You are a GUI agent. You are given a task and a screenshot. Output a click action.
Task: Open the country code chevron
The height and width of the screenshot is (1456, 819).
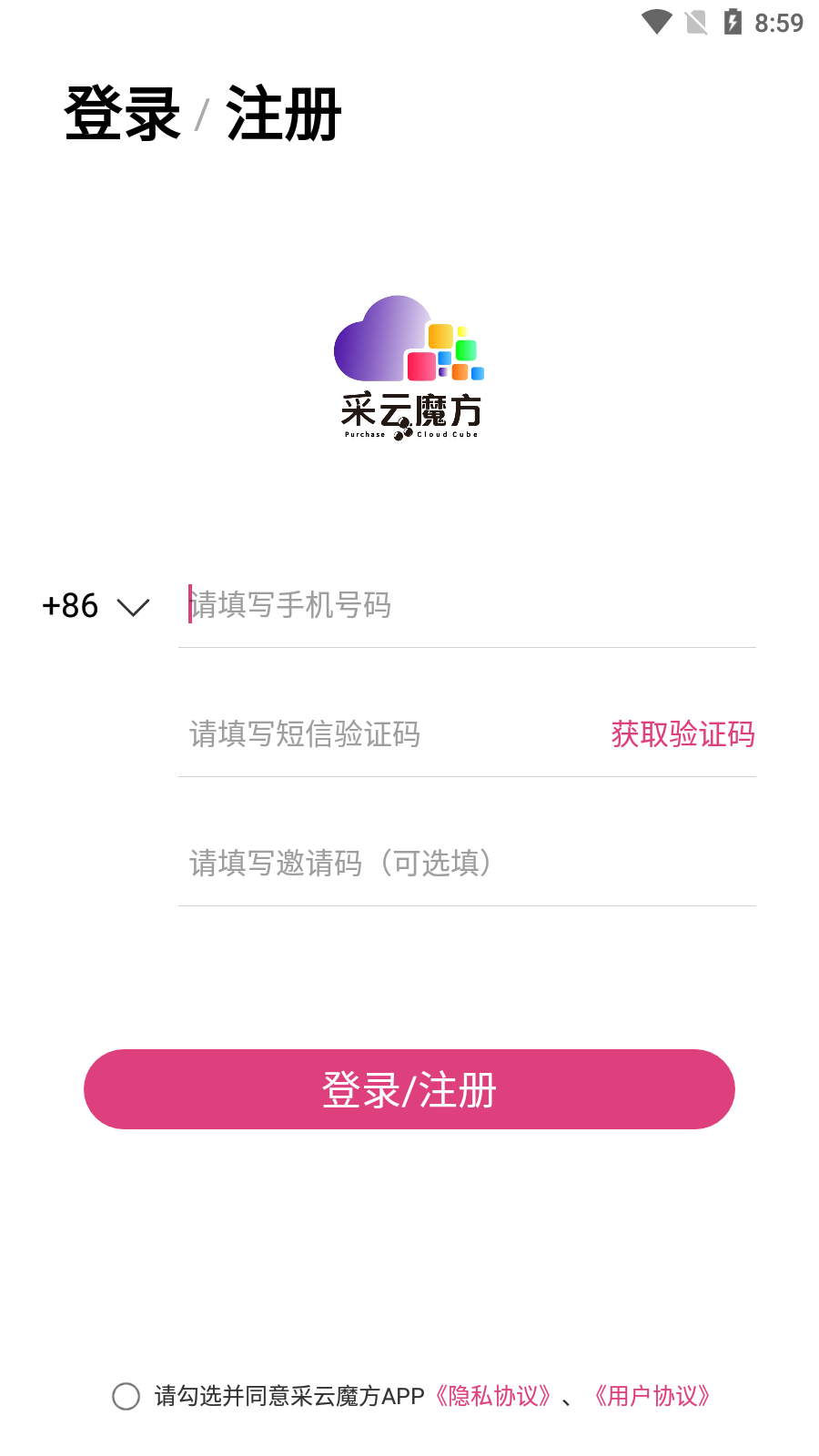[132, 608]
